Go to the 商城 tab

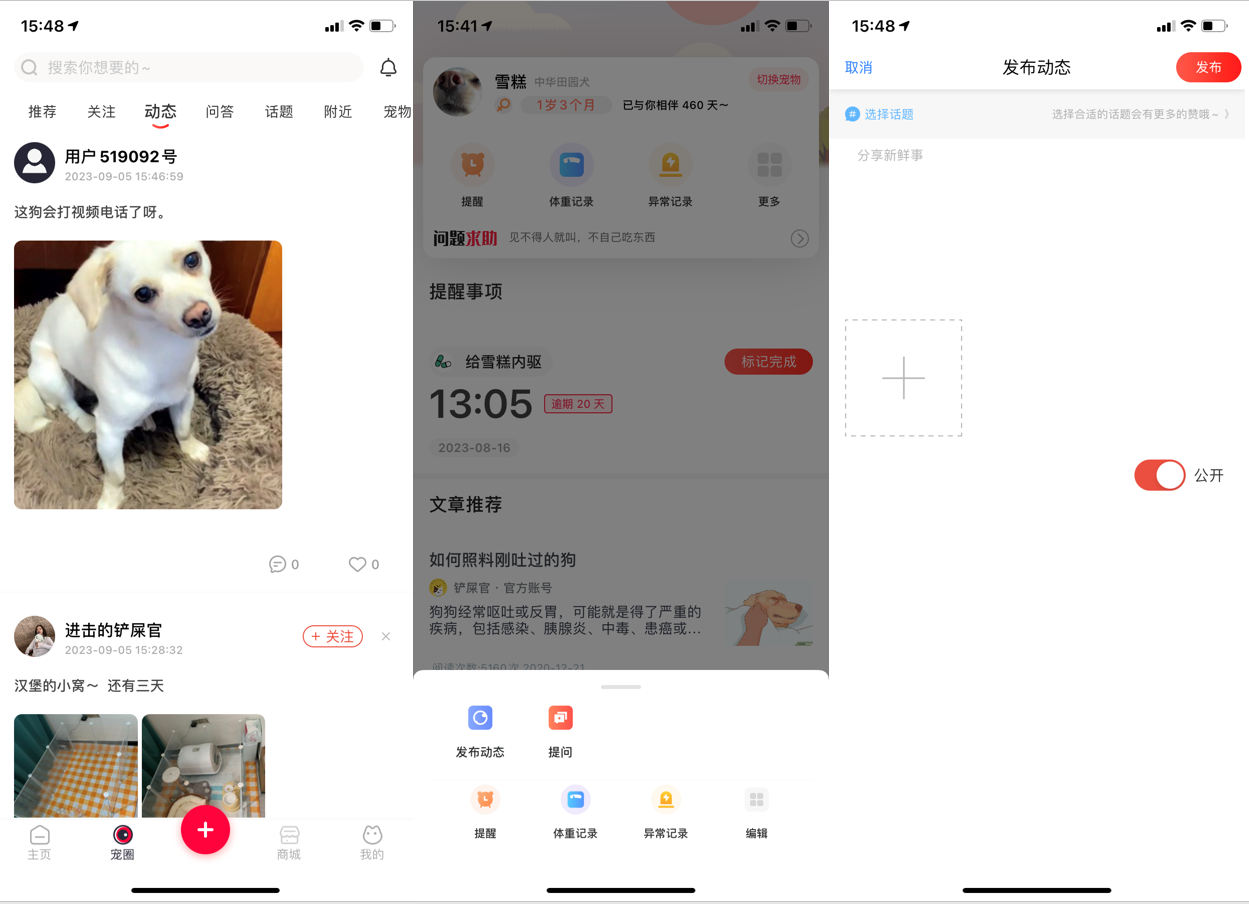(289, 842)
